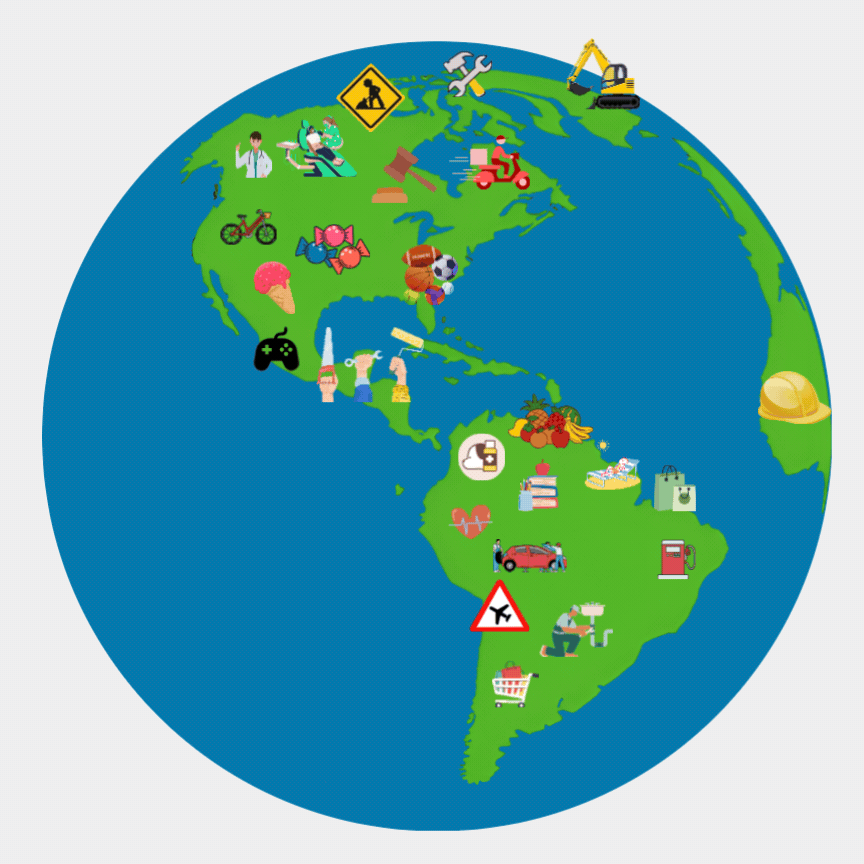Select the sports balls icon
864x864 pixels.
[x=429, y=274]
